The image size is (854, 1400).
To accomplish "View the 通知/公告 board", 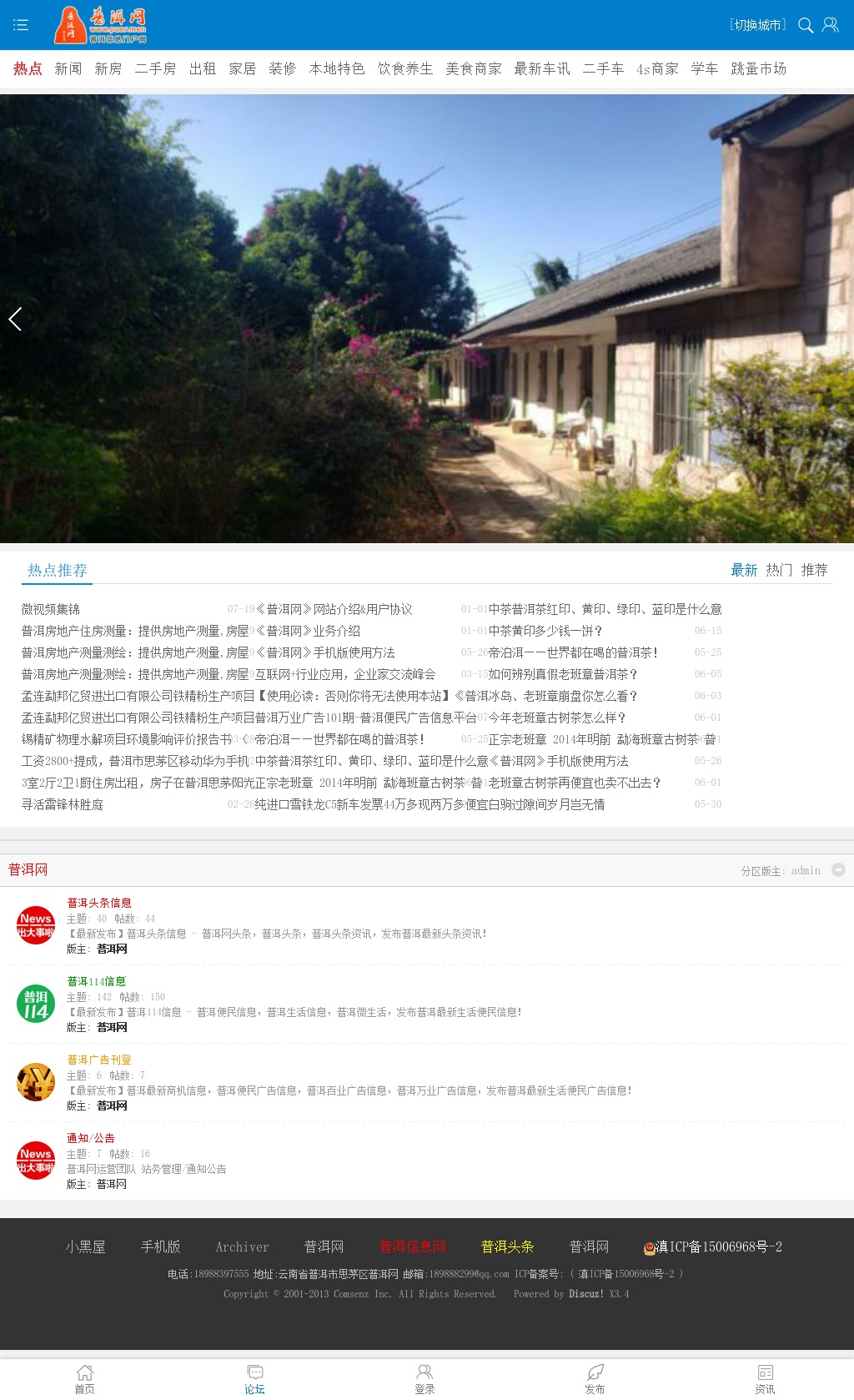I will point(91,1138).
